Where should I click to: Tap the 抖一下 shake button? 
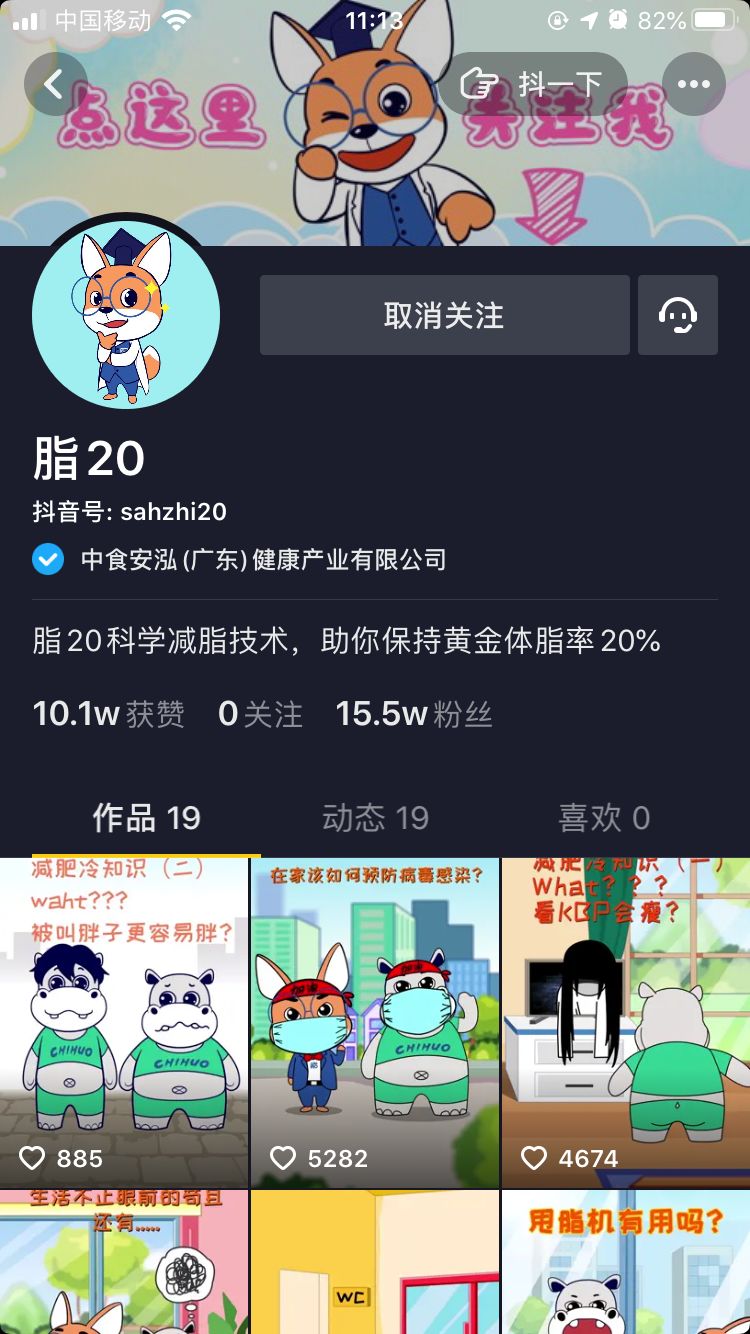coord(533,84)
